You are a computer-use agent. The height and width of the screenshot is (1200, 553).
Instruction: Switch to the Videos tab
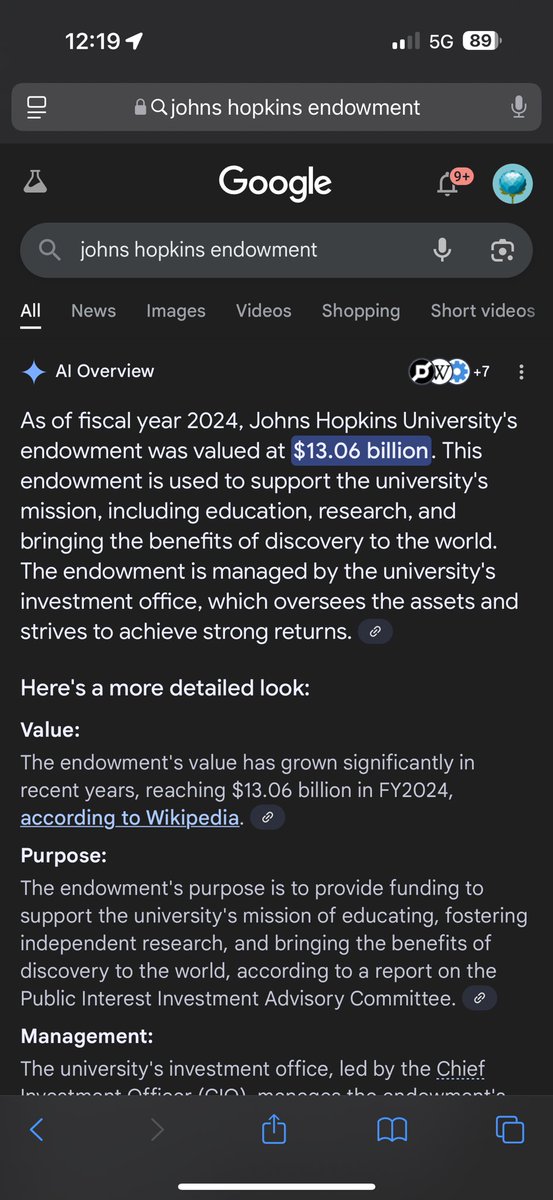tap(264, 311)
